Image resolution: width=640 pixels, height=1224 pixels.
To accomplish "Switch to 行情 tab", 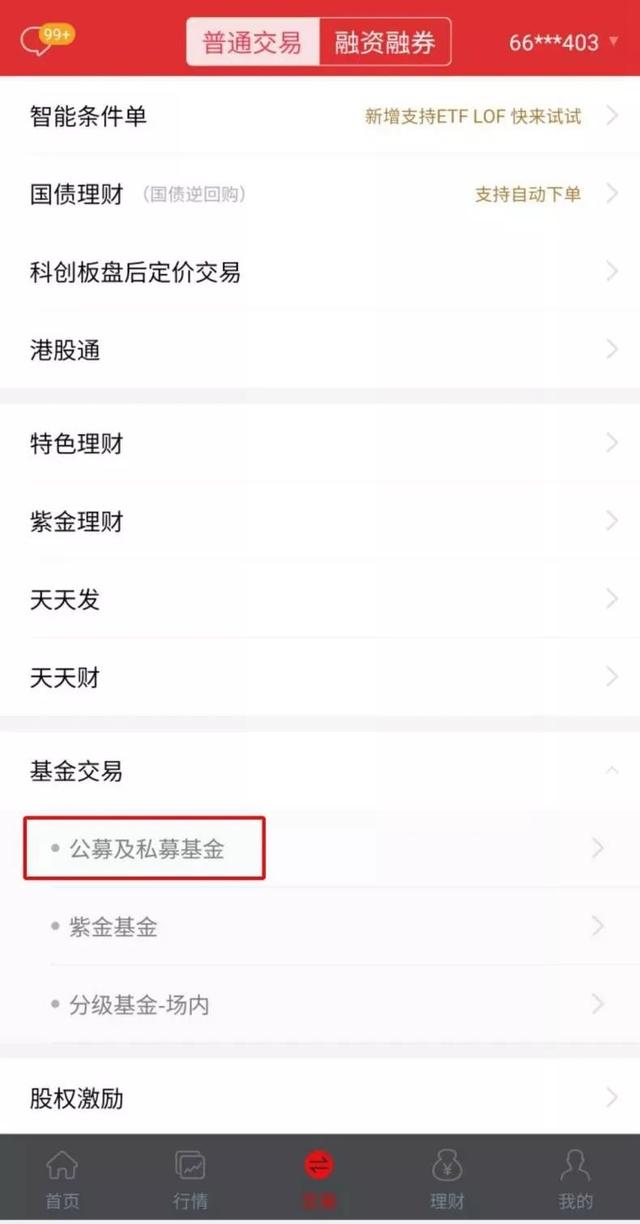I will [190, 1178].
